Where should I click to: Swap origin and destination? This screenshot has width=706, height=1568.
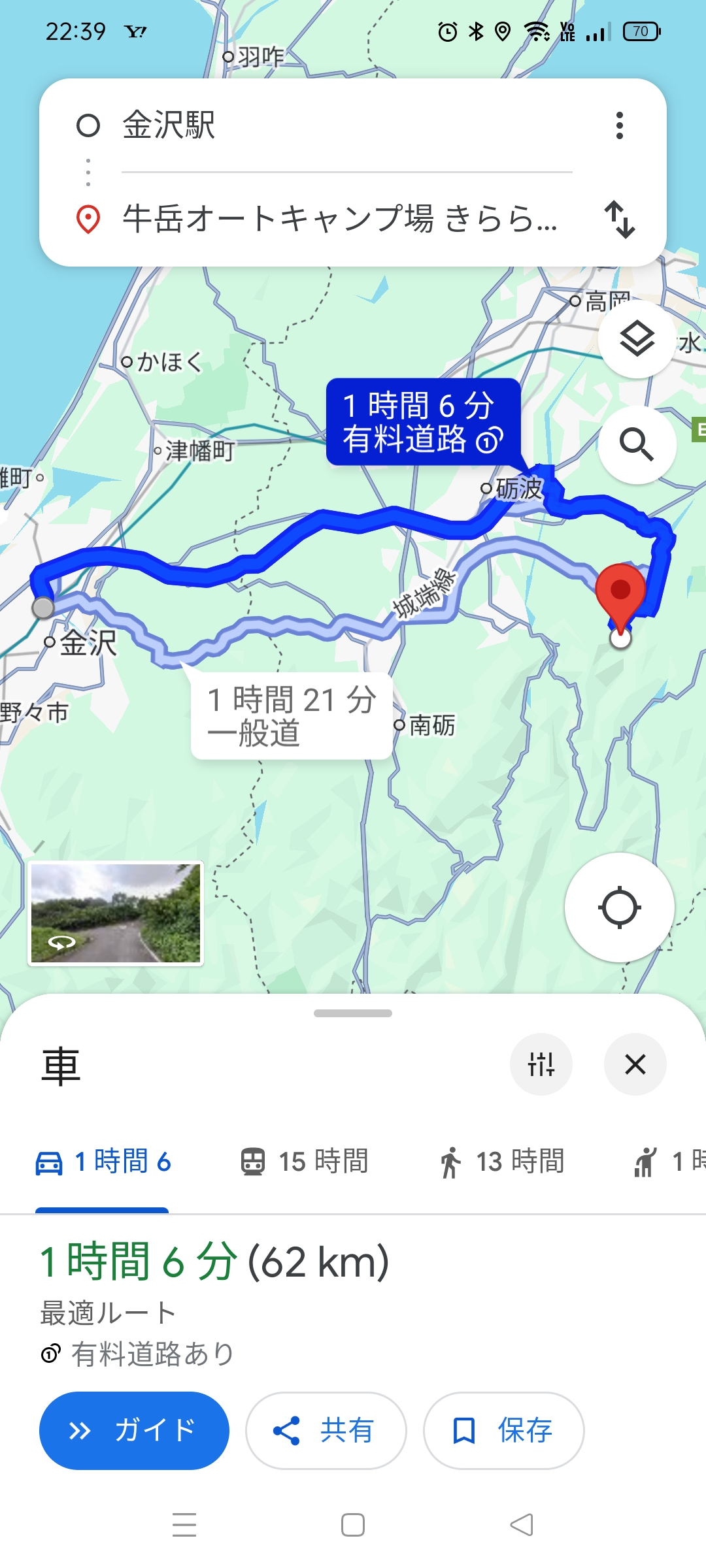tap(619, 219)
